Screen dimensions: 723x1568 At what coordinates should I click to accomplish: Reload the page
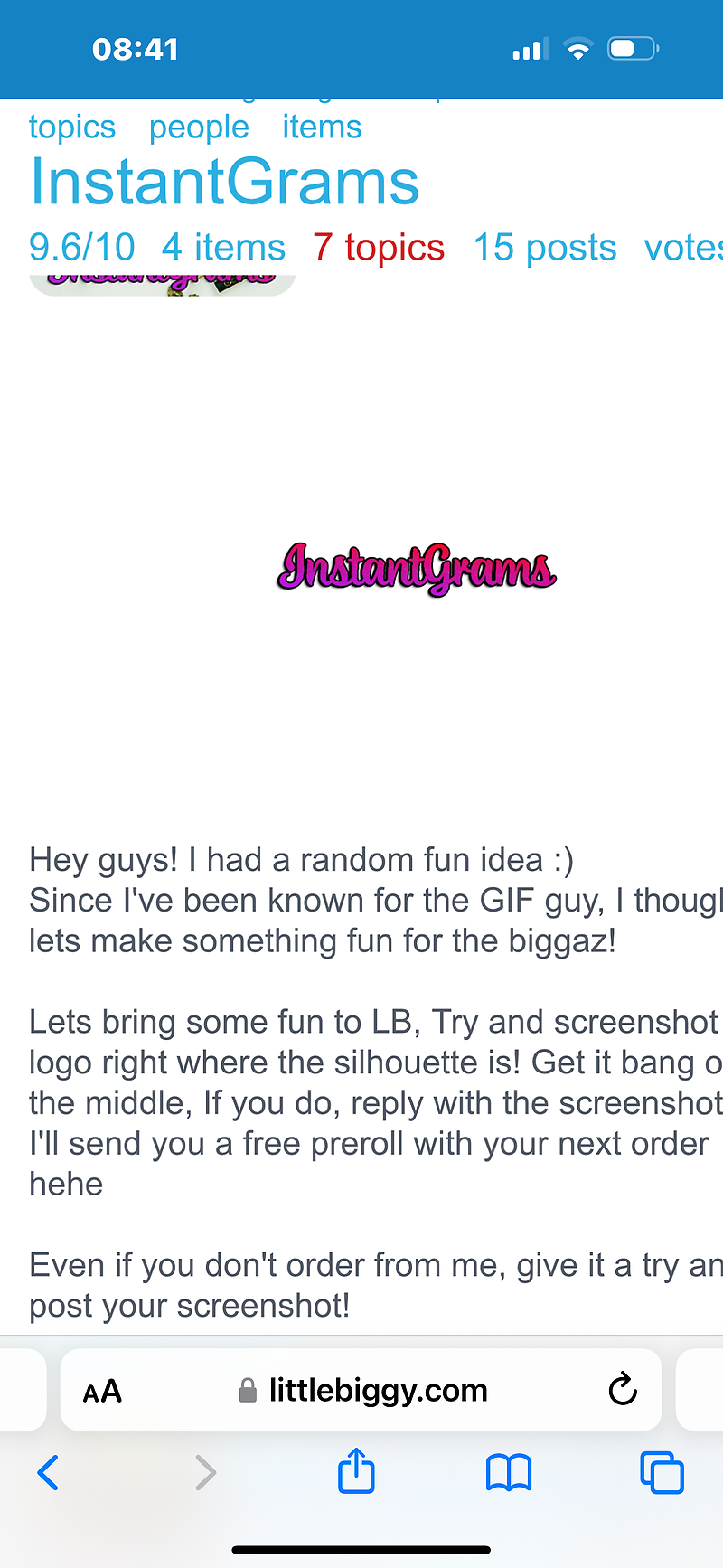pyautogui.click(x=623, y=1390)
